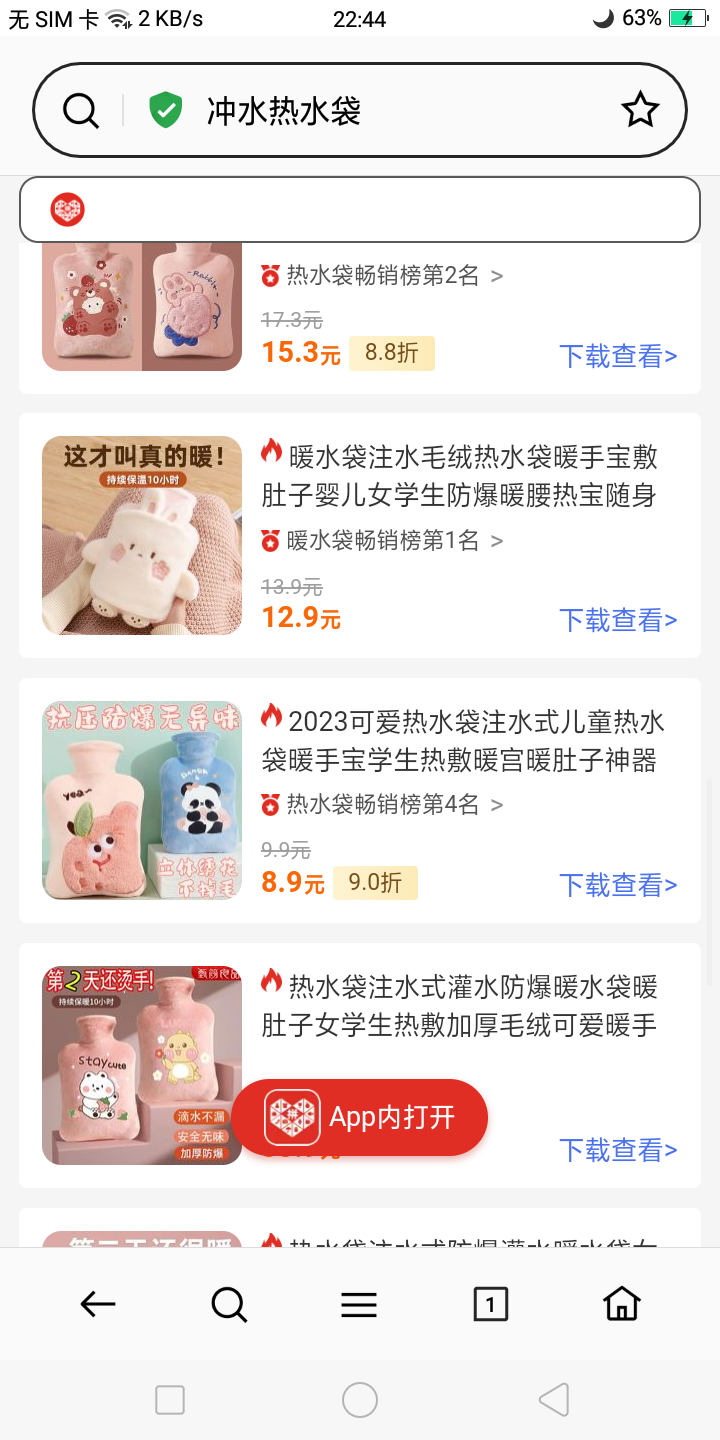Screen dimensions: 720x1440
Task: View the 暖水袋畅销榜第1名 ranking
Action: pyautogui.click(x=383, y=541)
